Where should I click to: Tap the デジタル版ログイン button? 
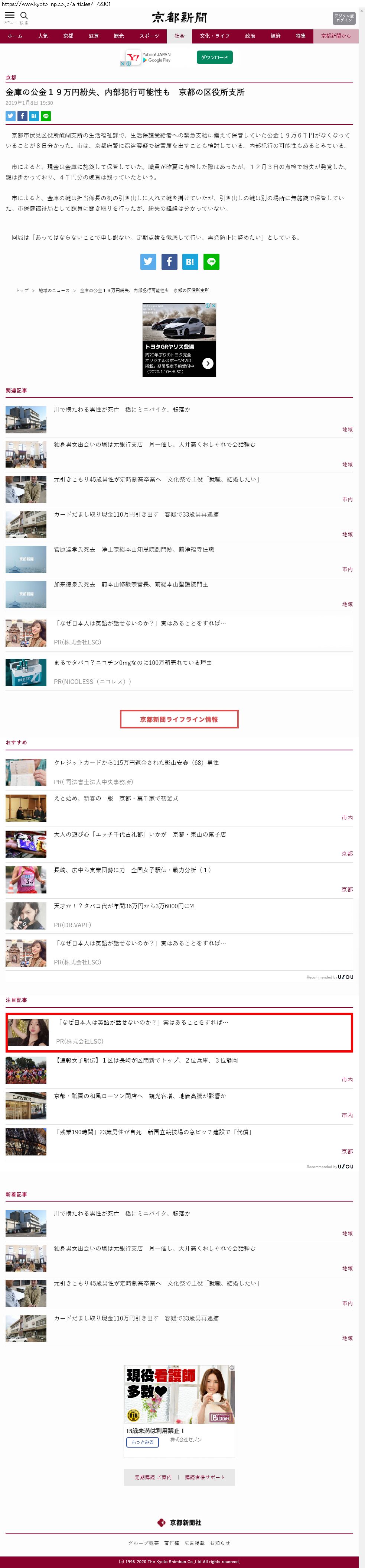(x=344, y=18)
